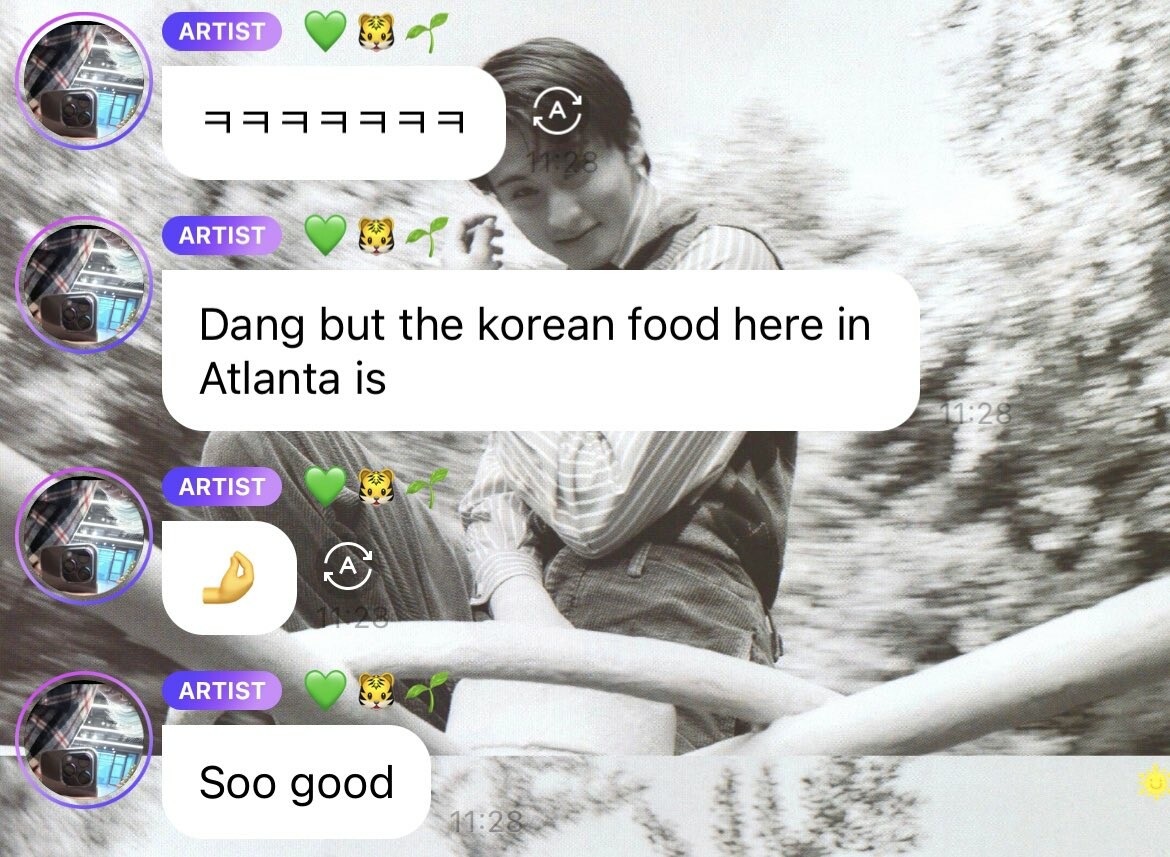1170x857 pixels.
Task: Translate the ㅋㅋㅋㅋㅋㅋㅋ message
Action: point(556,115)
